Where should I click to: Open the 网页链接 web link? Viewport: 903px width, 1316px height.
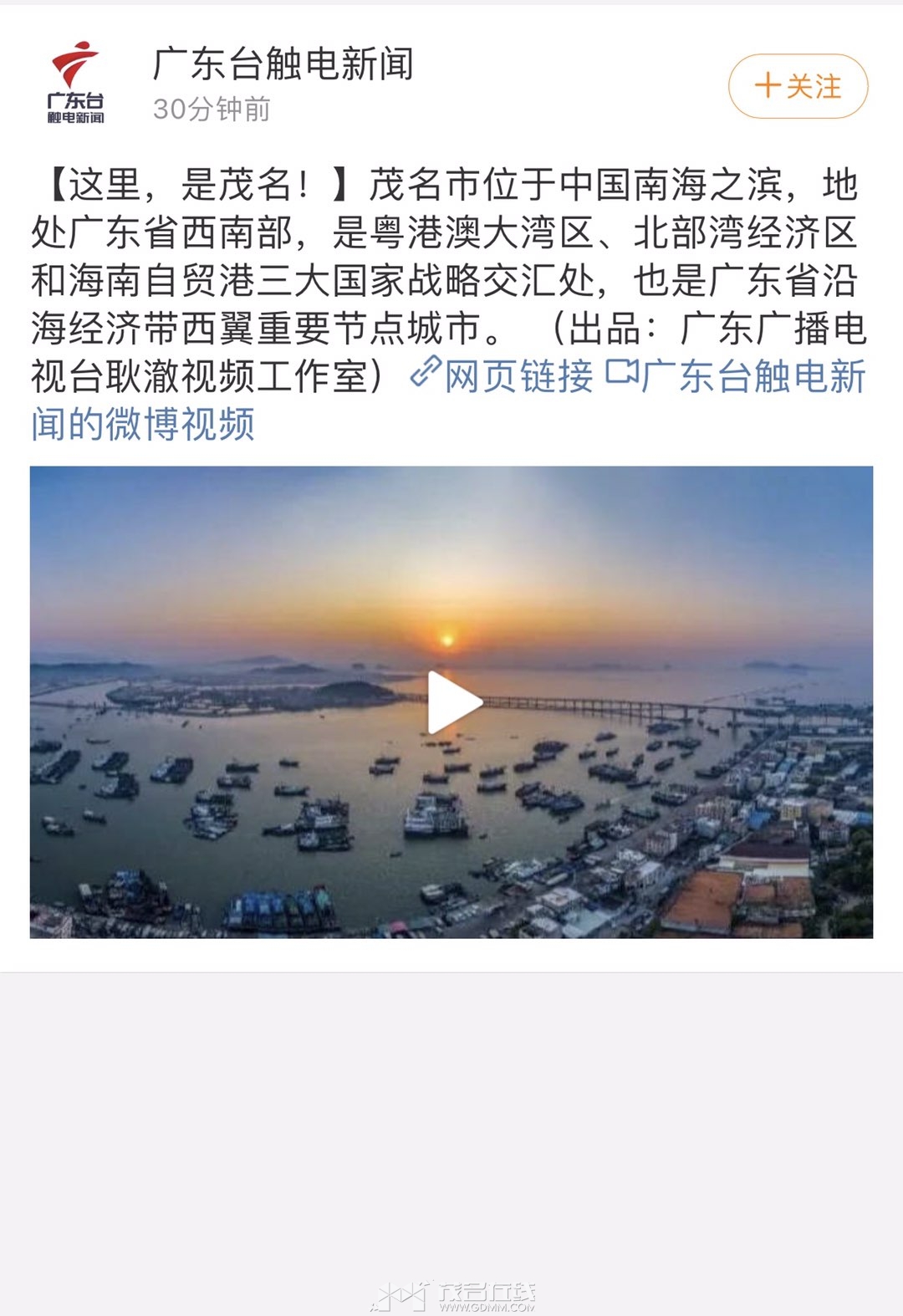coord(503,376)
